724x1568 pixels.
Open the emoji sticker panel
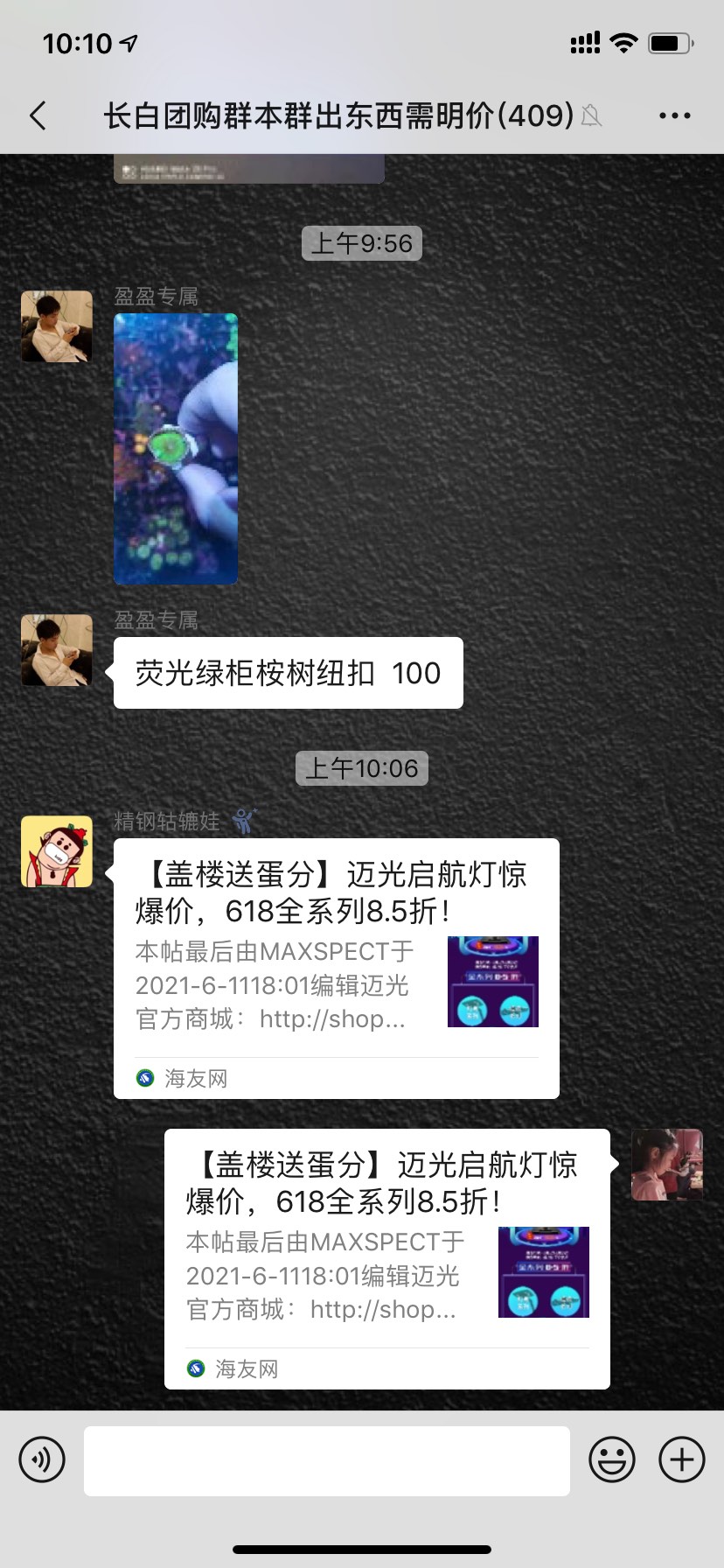click(x=611, y=1459)
